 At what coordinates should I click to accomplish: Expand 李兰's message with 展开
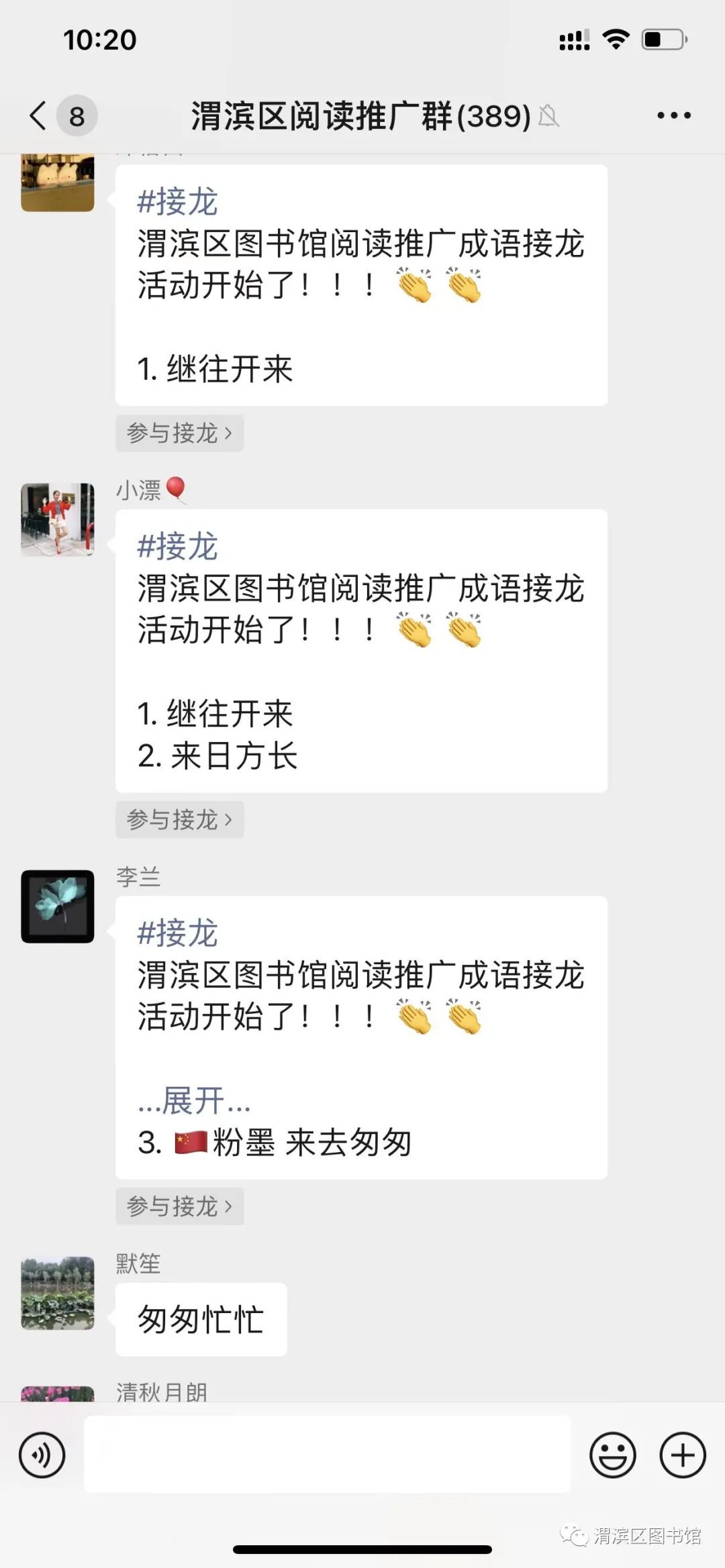[x=193, y=1100]
